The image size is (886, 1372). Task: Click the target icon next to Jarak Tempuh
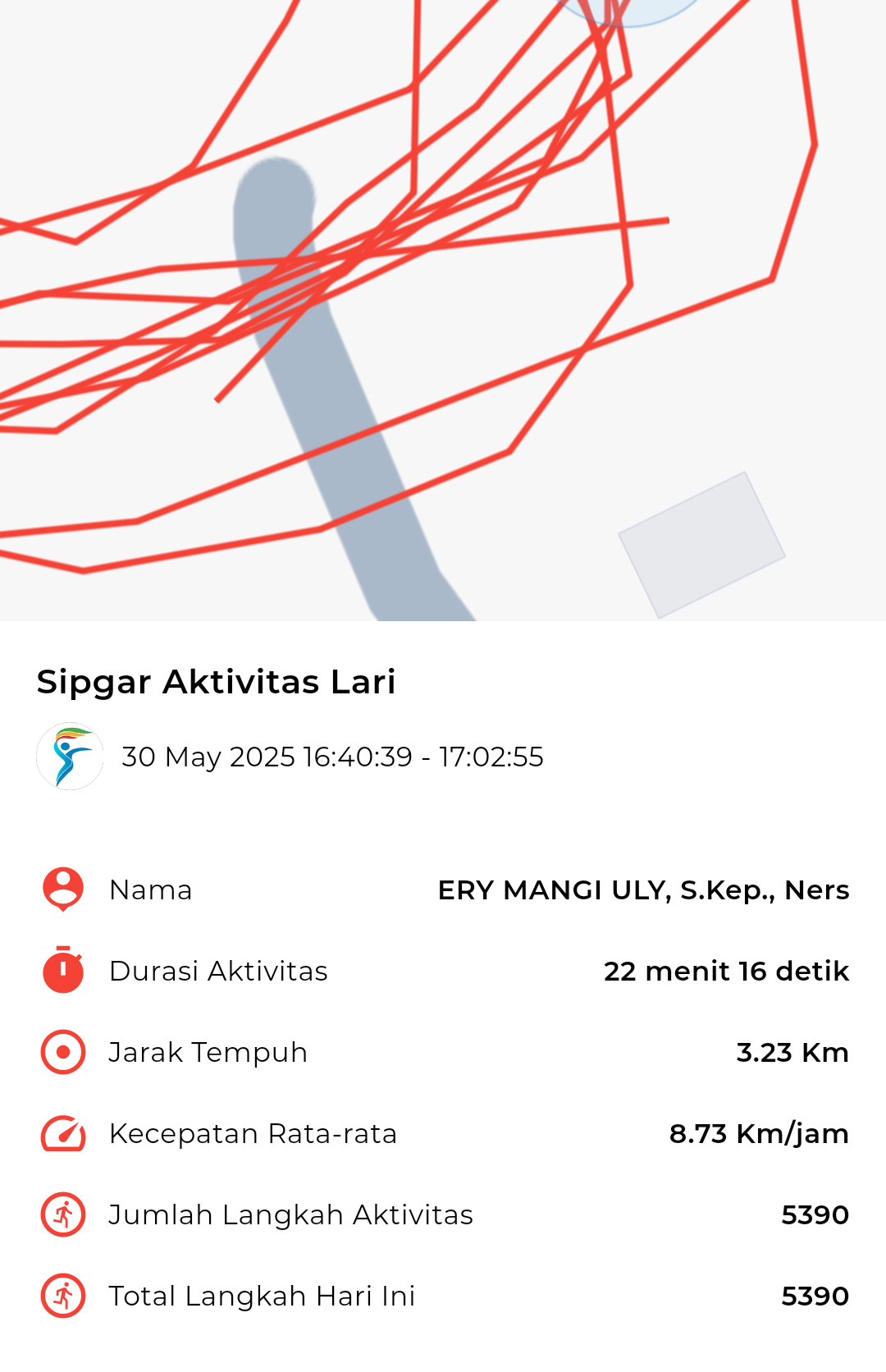coord(63,1051)
